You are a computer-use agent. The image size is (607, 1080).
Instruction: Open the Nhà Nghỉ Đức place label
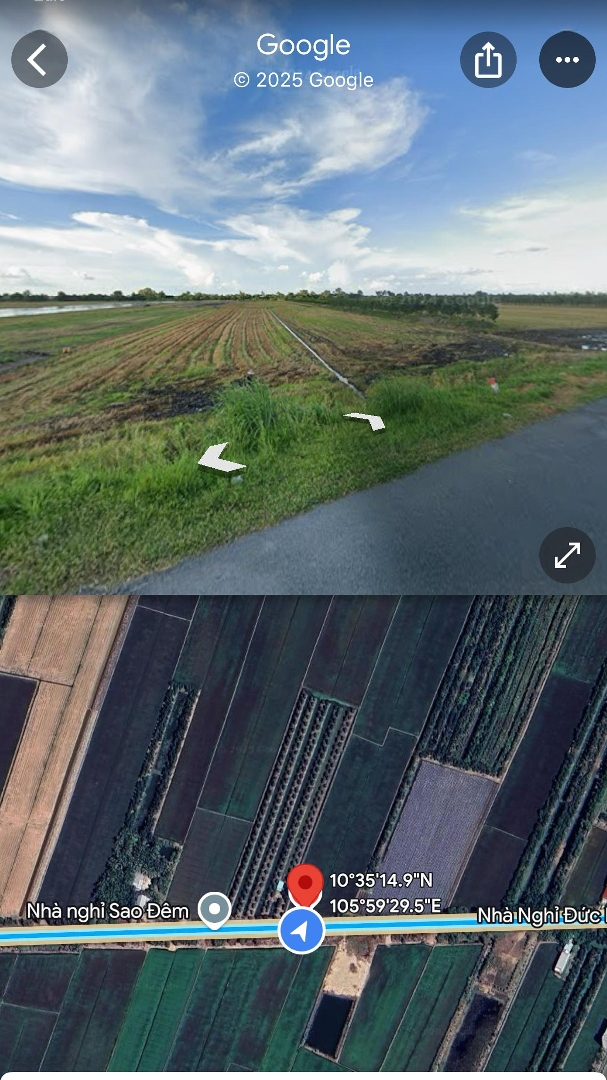pos(540,915)
